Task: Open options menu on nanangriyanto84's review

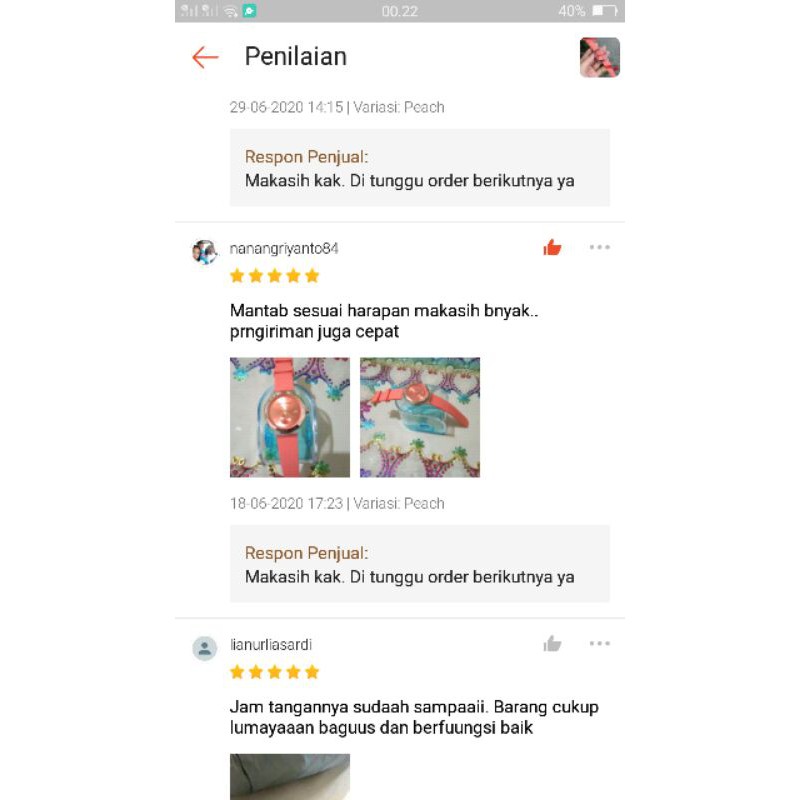Action: coord(599,248)
